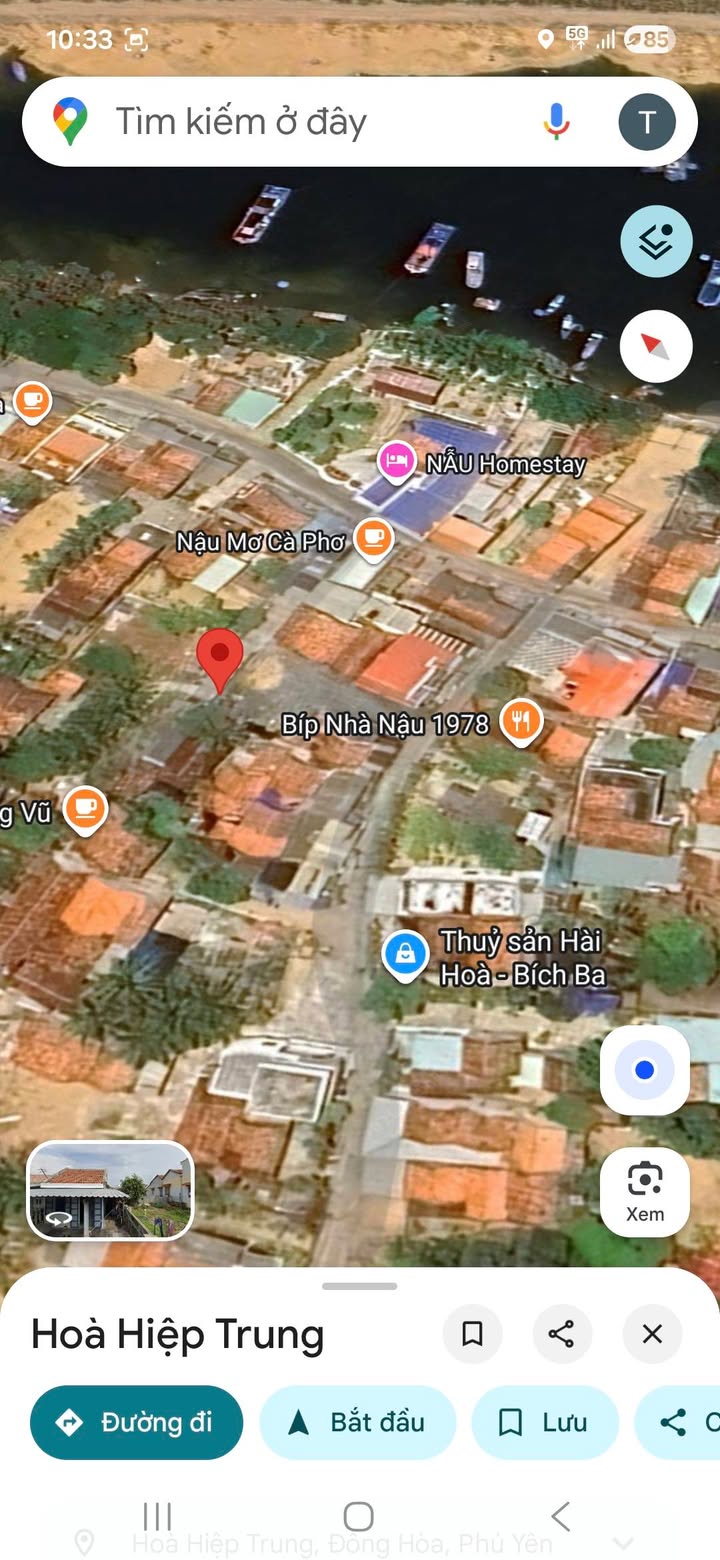This screenshot has height=1560, width=720.
Task: Save Hoà Hiệp Trung with the bookmark icon
Action: tap(472, 1333)
